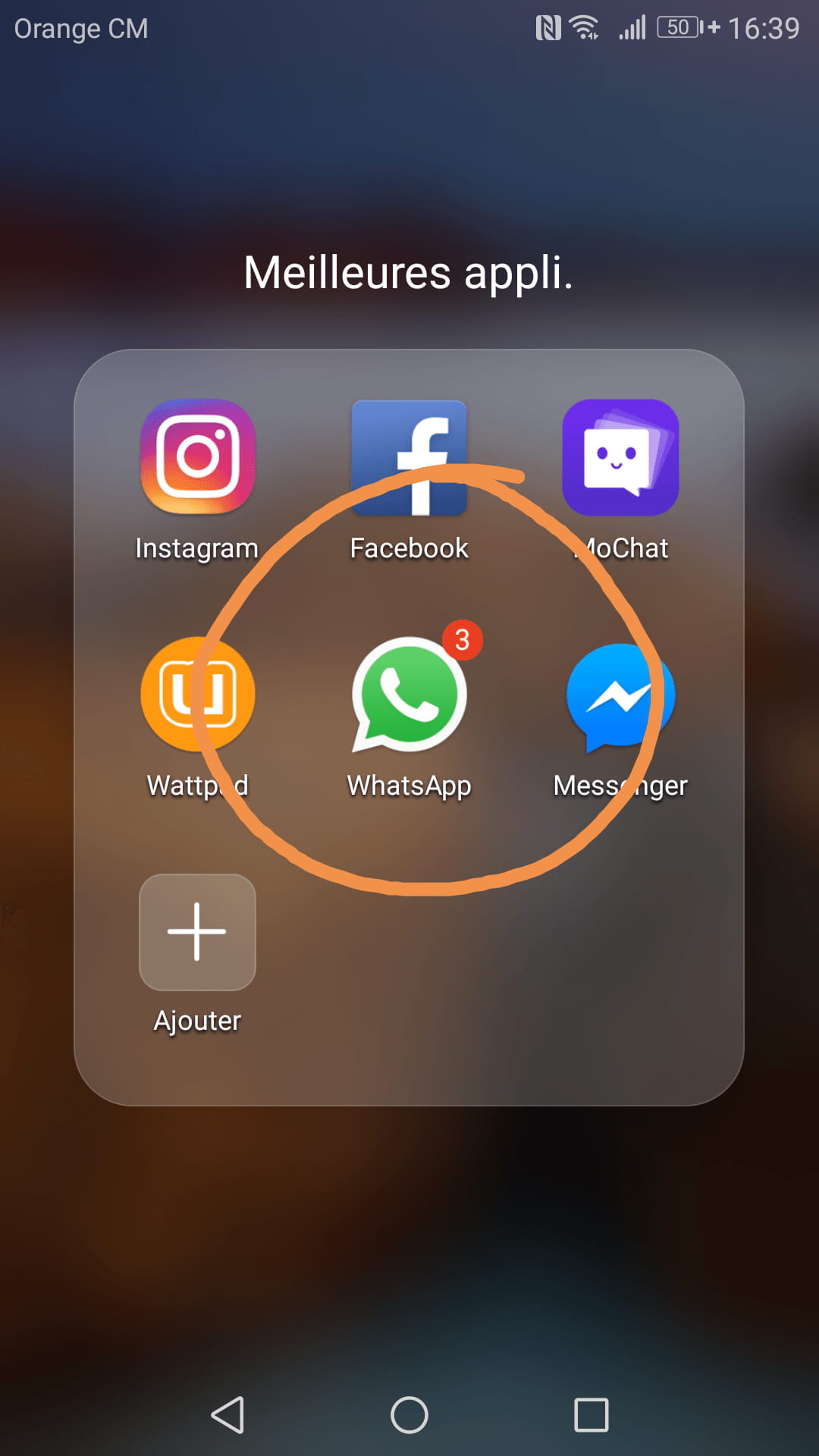Tap the folder name Meilleures appli.
Screen dimensions: 819x1456
[409, 272]
